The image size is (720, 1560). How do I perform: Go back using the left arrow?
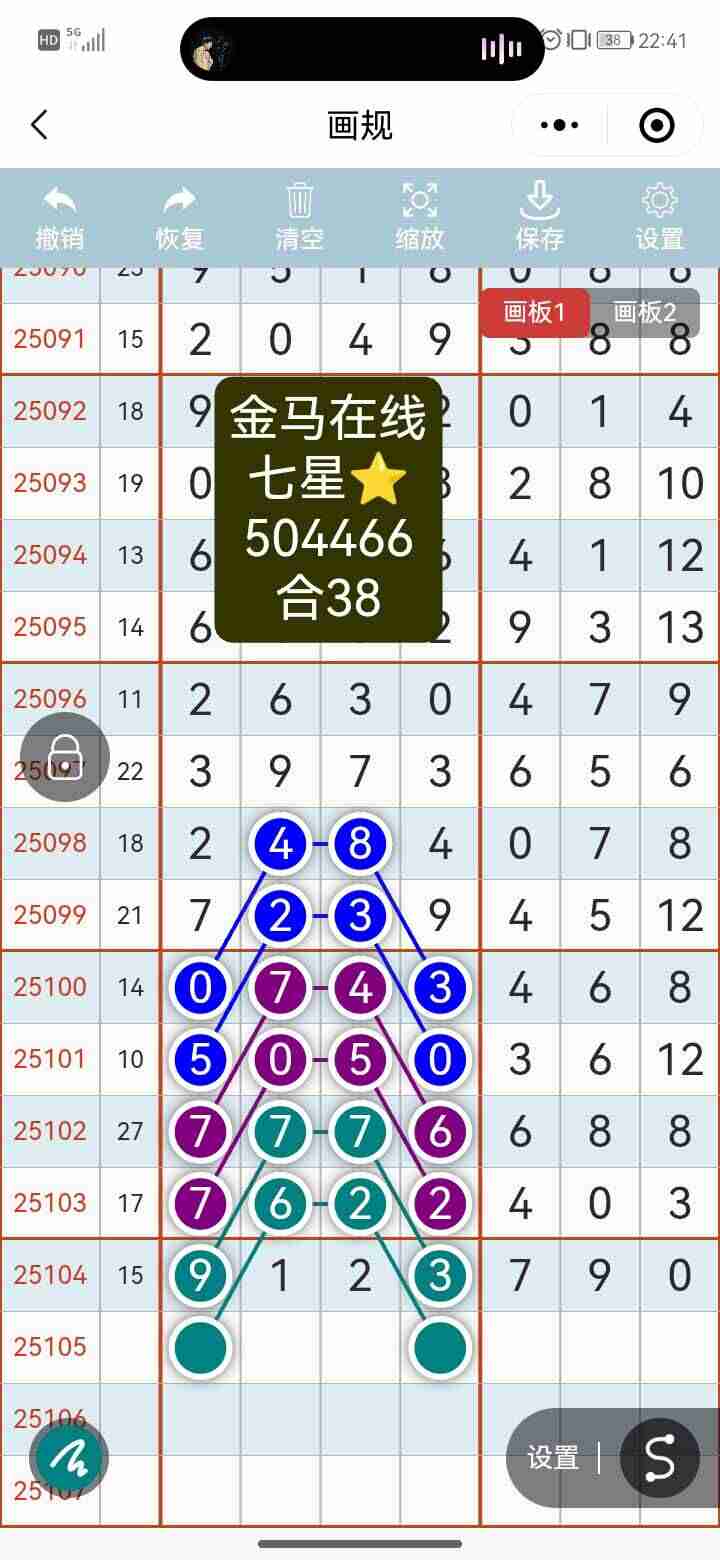coord(38,125)
